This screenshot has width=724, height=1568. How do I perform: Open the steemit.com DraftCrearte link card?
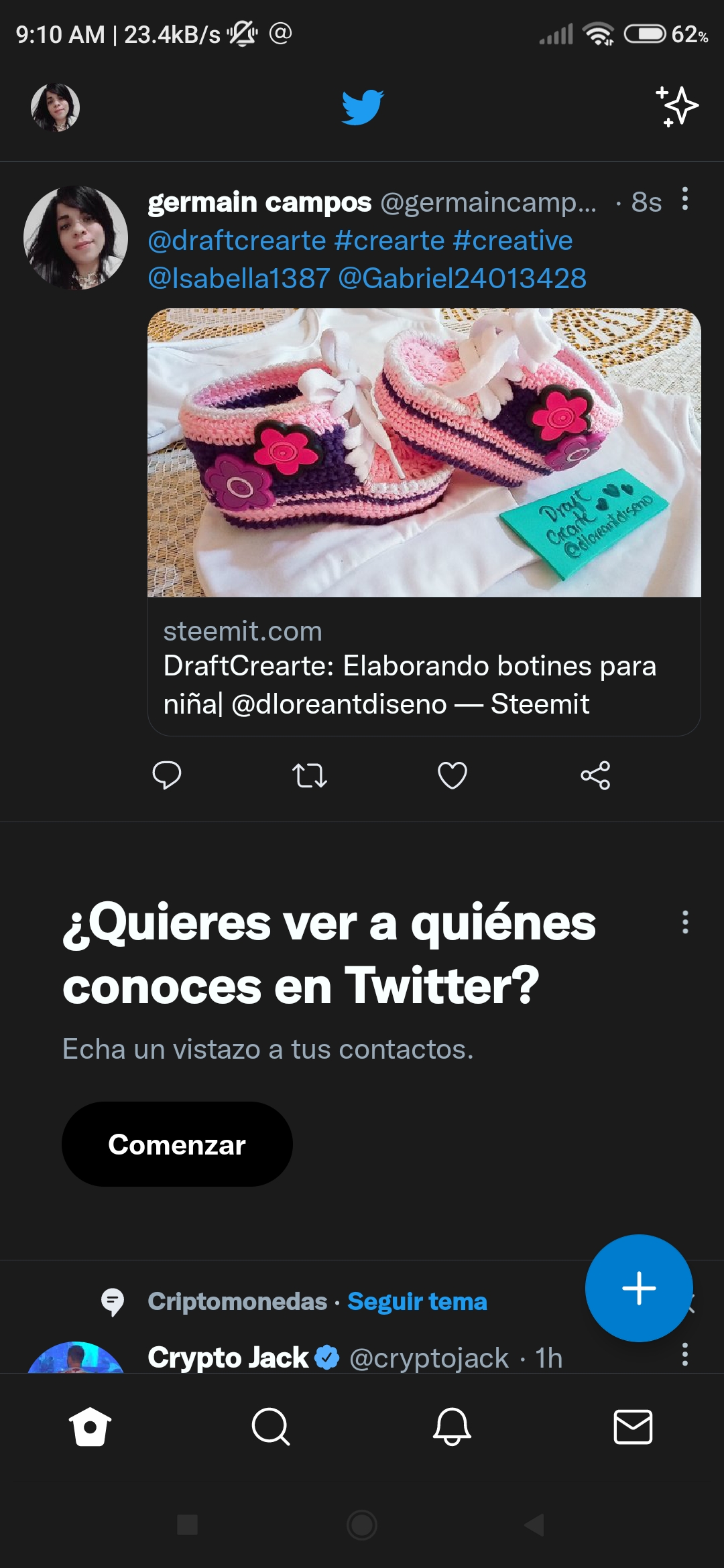(x=424, y=522)
